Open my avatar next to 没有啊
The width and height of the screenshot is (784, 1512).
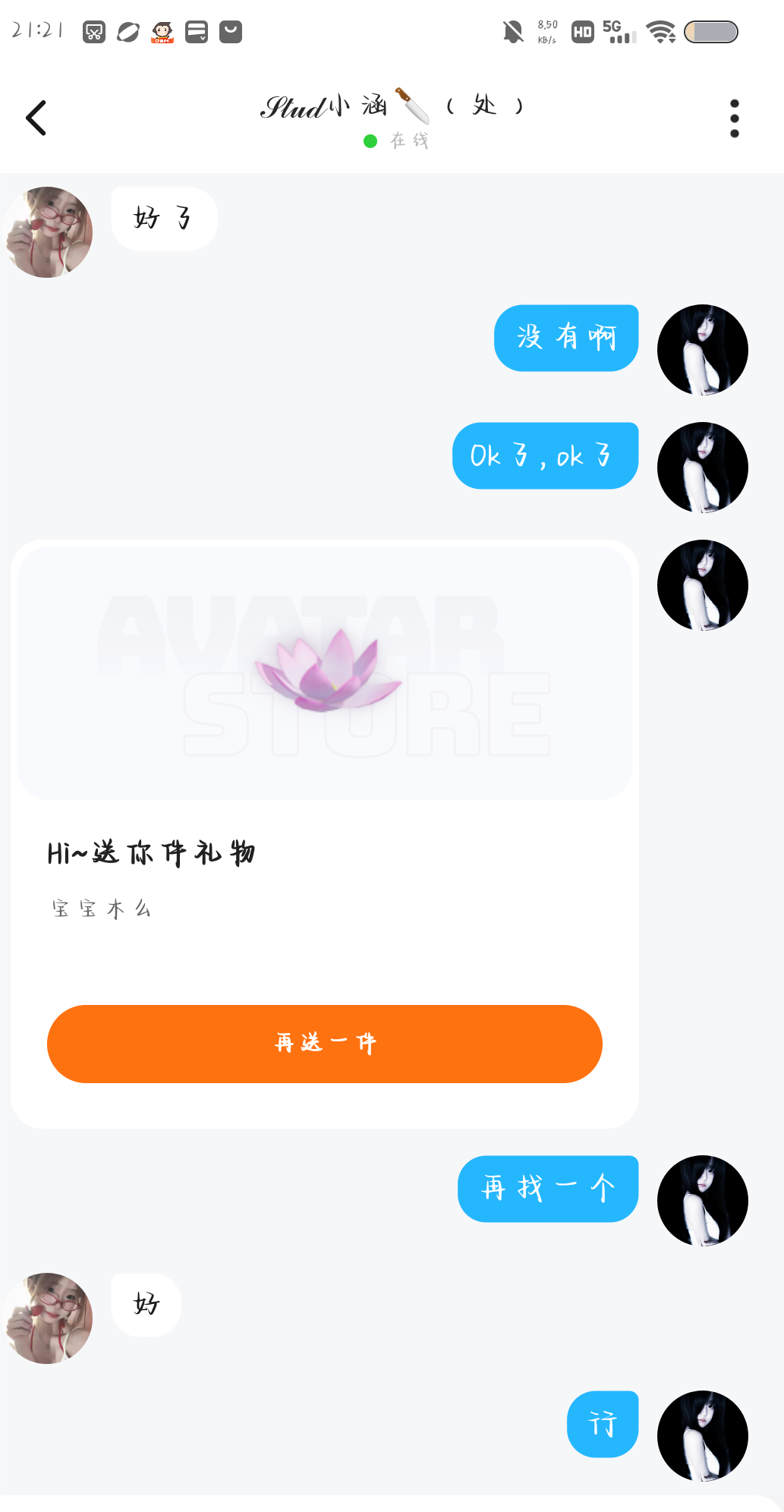pyautogui.click(x=702, y=350)
